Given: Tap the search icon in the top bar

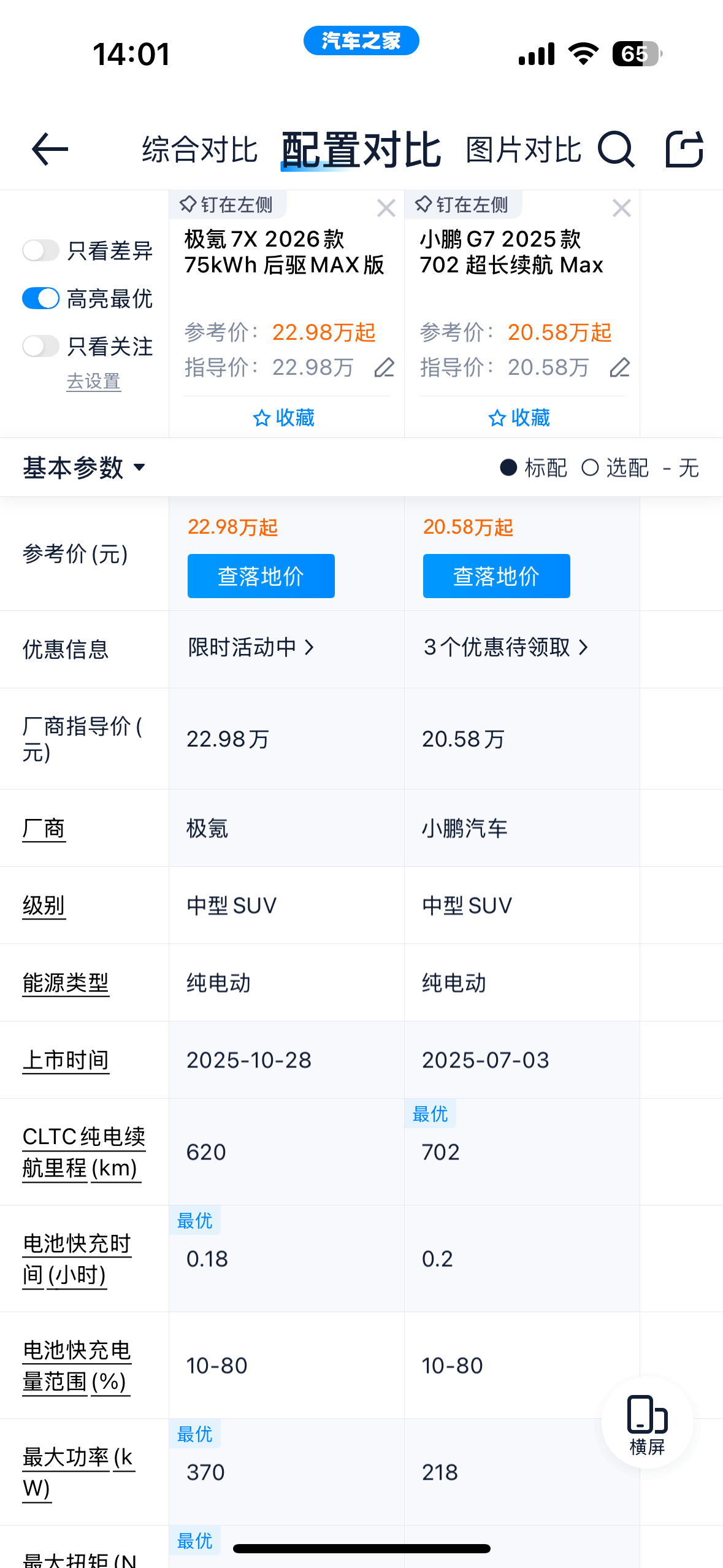Looking at the screenshot, I should pos(616,149).
